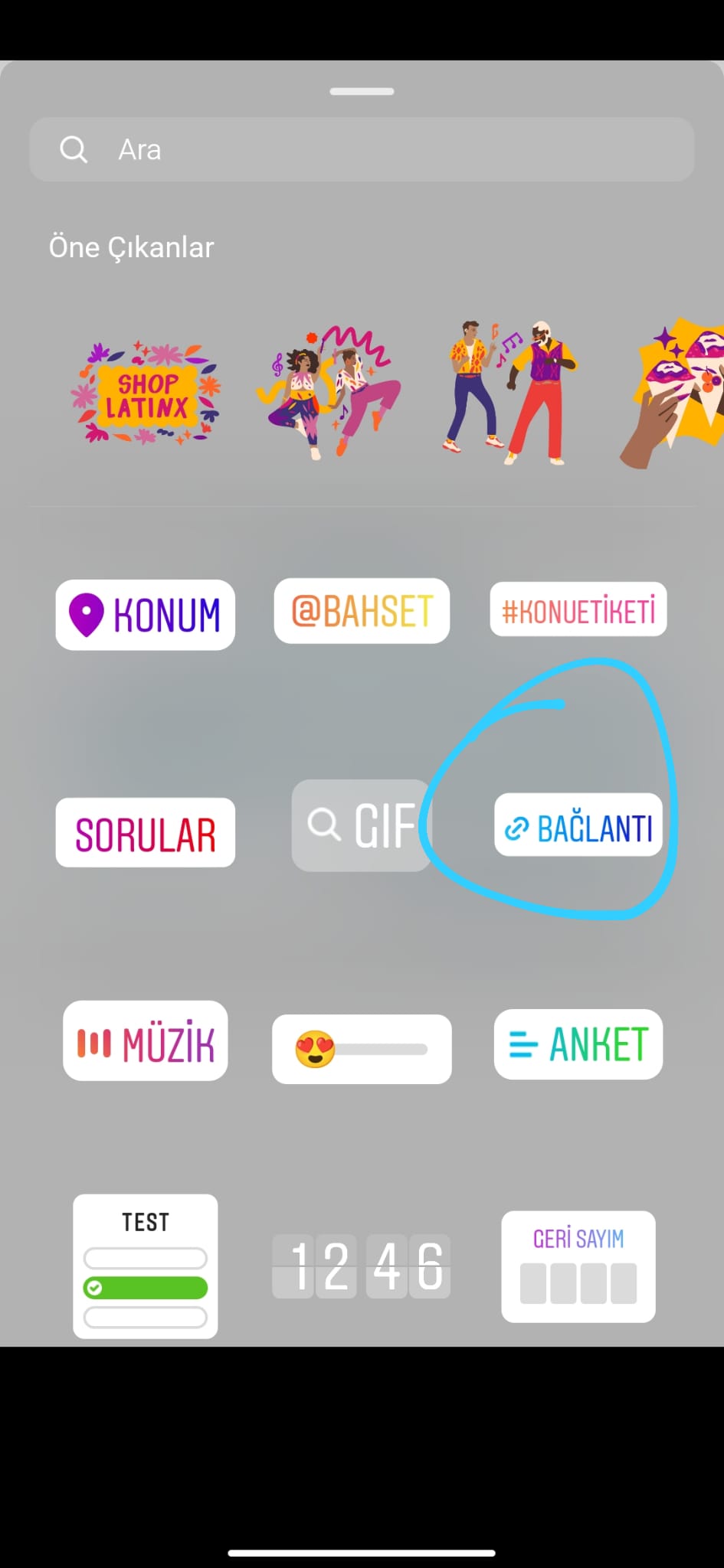The width and height of the screenshot is (724, 1568).
Task: Add the #KONUETİKETİ hashtag sticker
Action: (x=578, y=610)
